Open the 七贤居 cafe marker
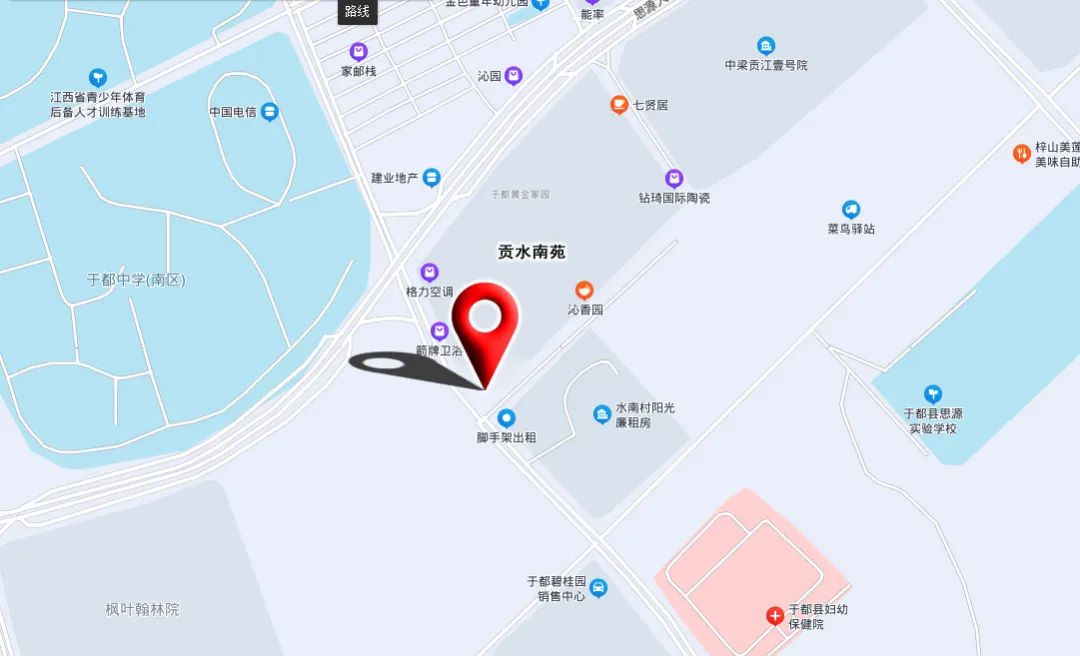Viewport: 1080px width, 656px height. pos(619,104)
